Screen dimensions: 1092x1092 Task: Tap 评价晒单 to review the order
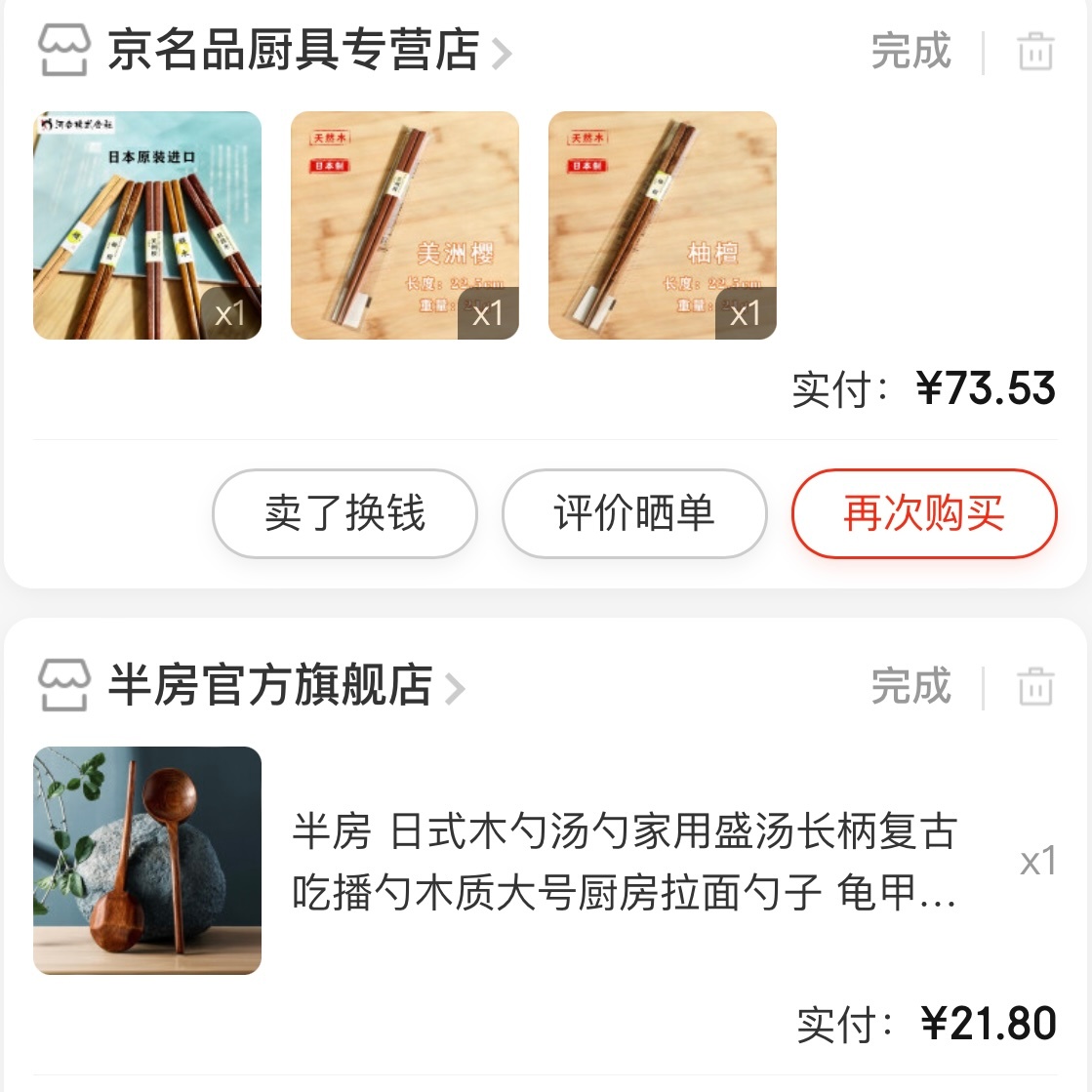pyautogui.click(x=634, y=513)
